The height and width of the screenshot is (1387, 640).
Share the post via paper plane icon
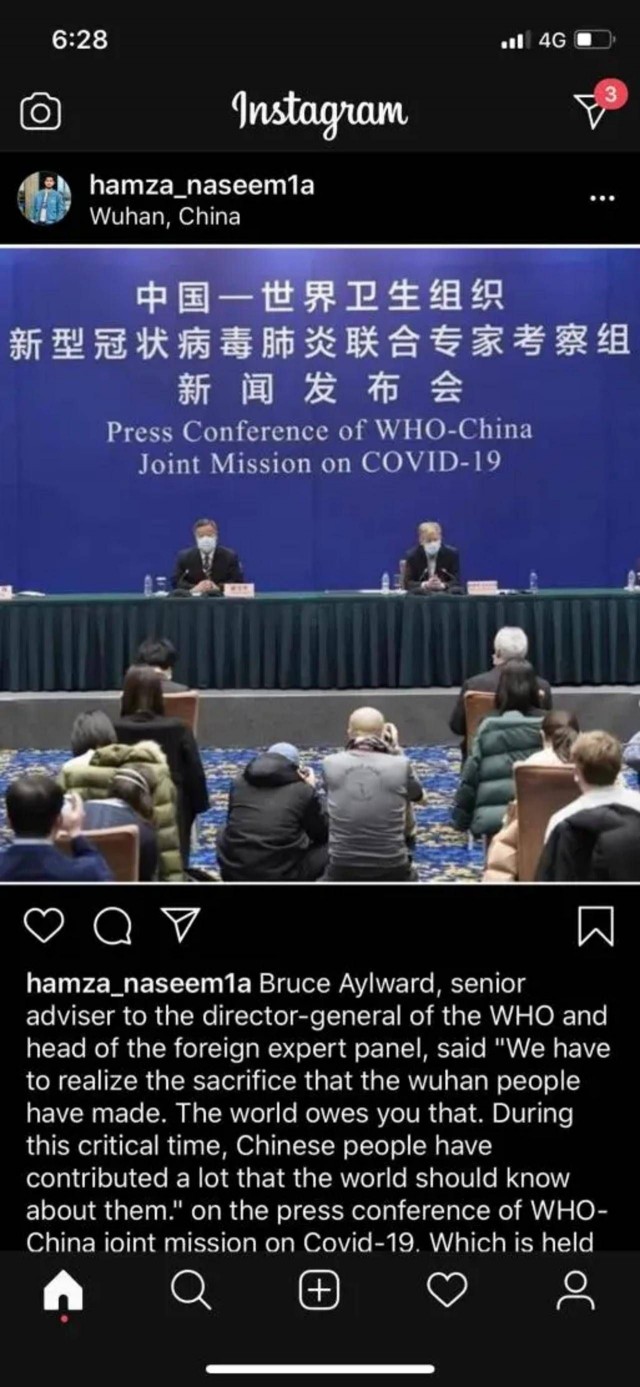coord(180,926)
